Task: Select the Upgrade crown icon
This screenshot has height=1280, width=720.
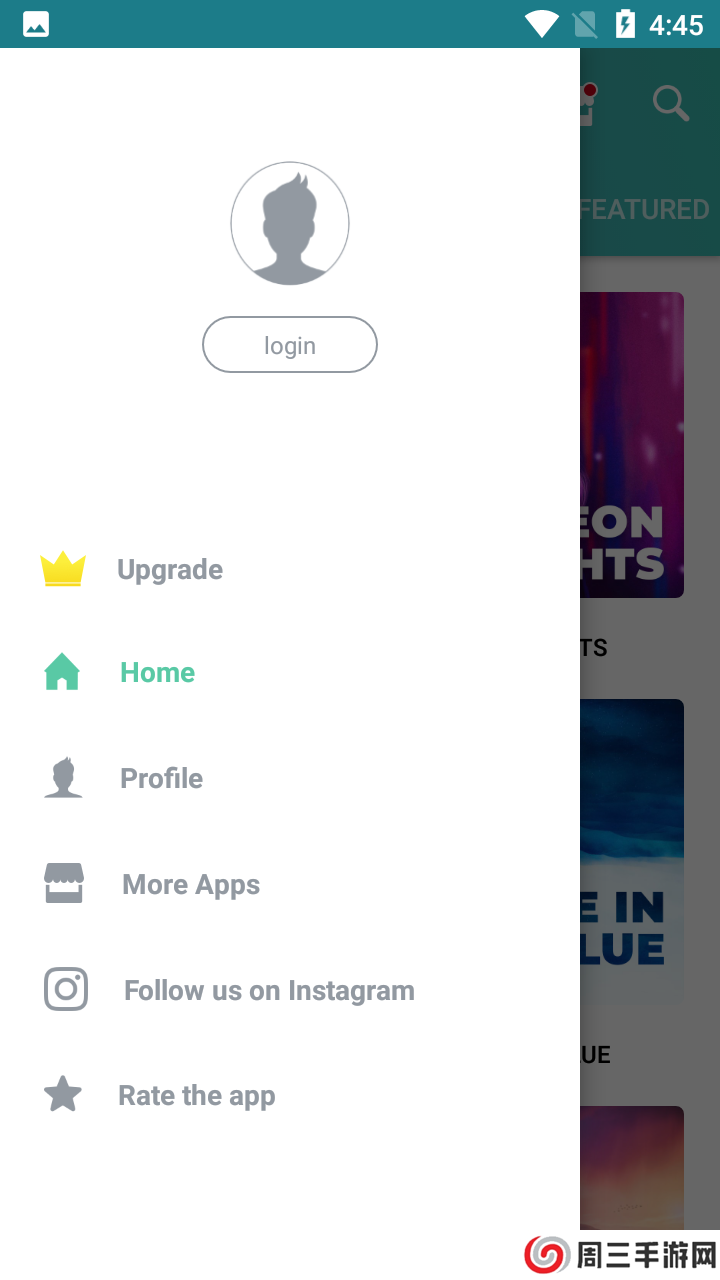Action: pos(63,568)
